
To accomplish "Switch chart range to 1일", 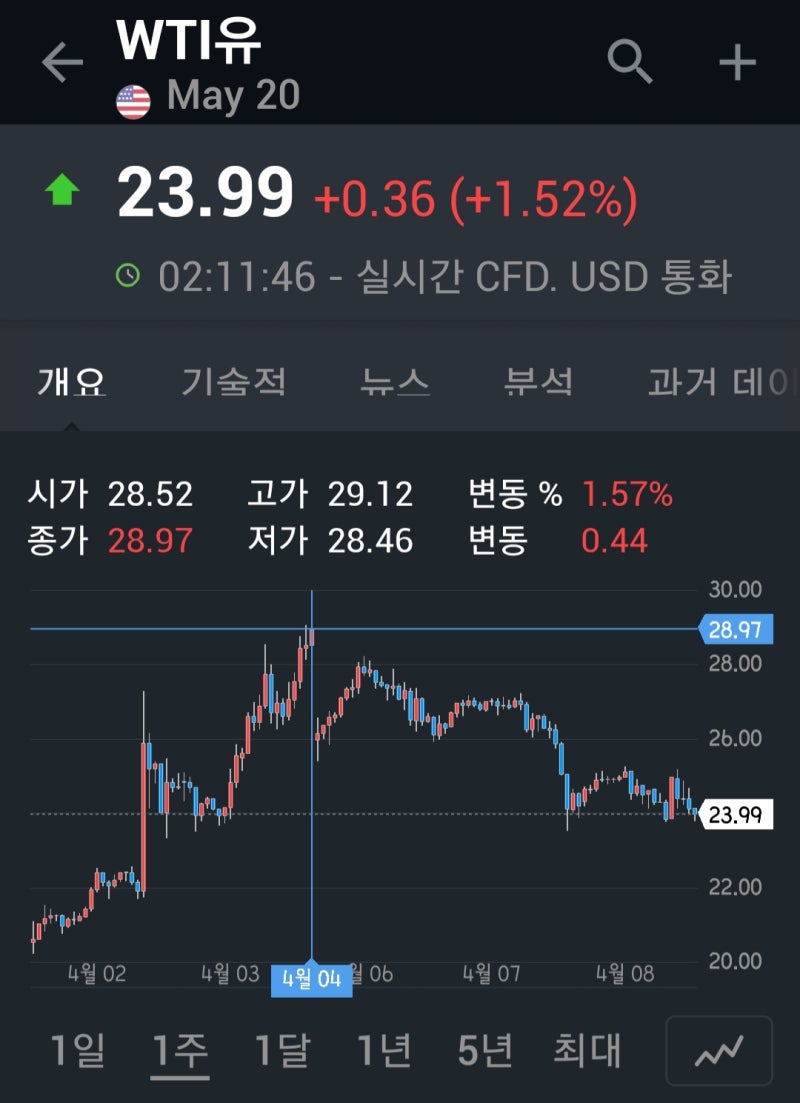I will coord(80,1050).
